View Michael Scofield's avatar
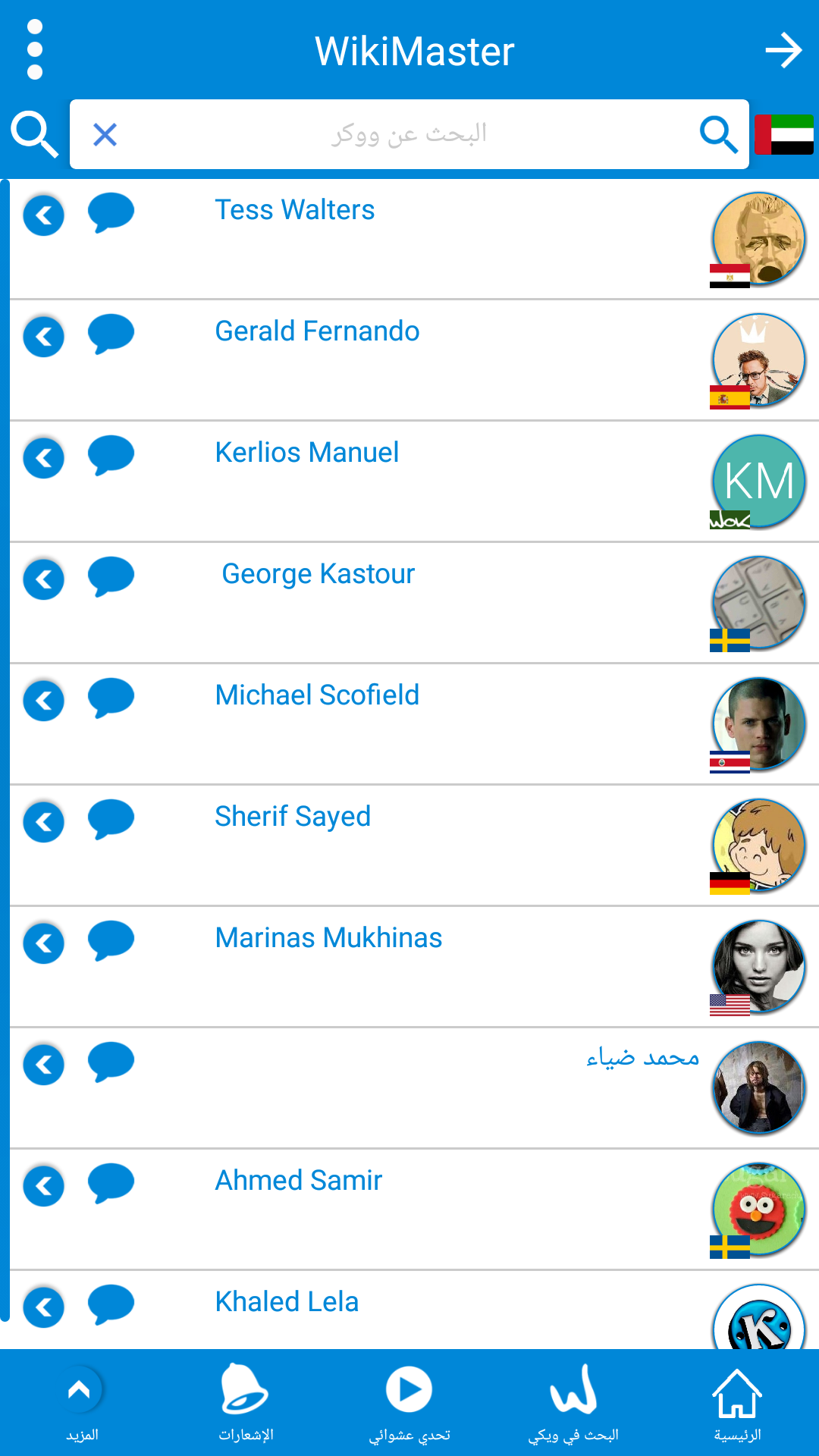The width and height of the screenshot is (819, 1456). tap(758, 724)
